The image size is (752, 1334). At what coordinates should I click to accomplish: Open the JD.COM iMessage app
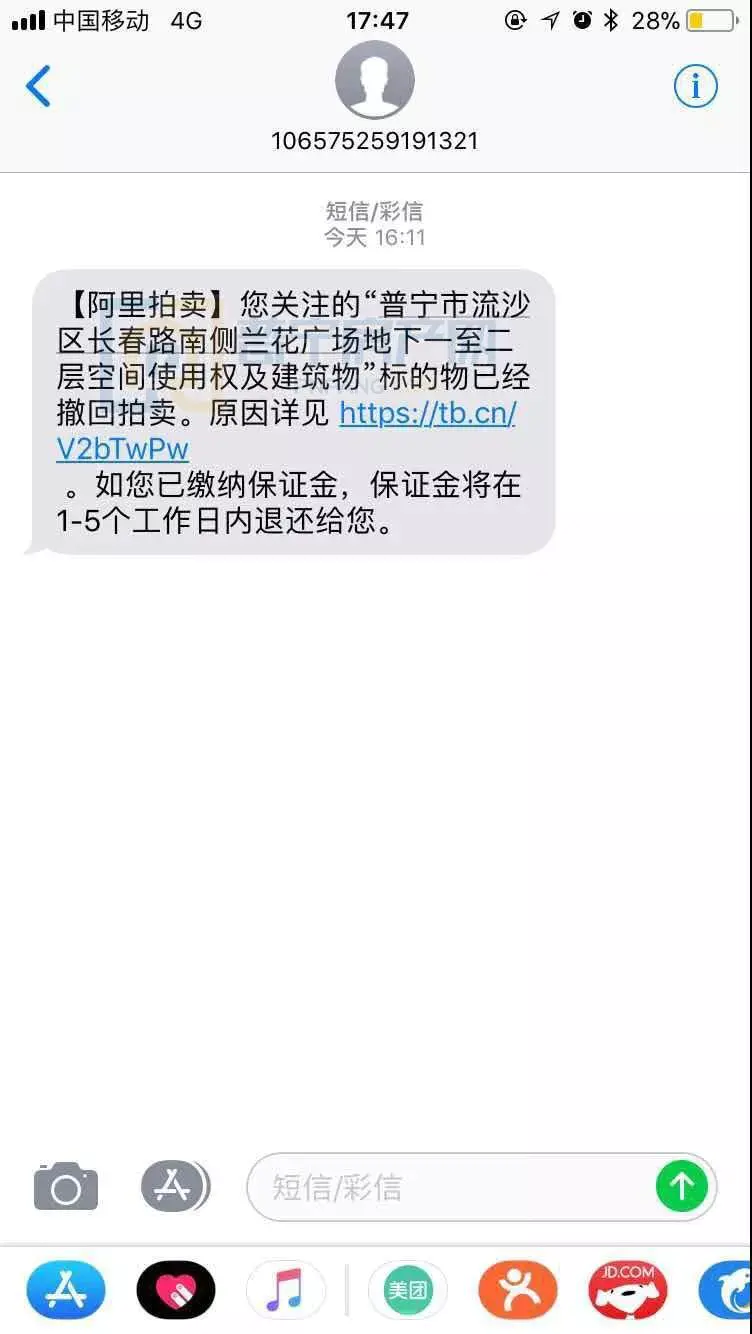(627, 1290)
